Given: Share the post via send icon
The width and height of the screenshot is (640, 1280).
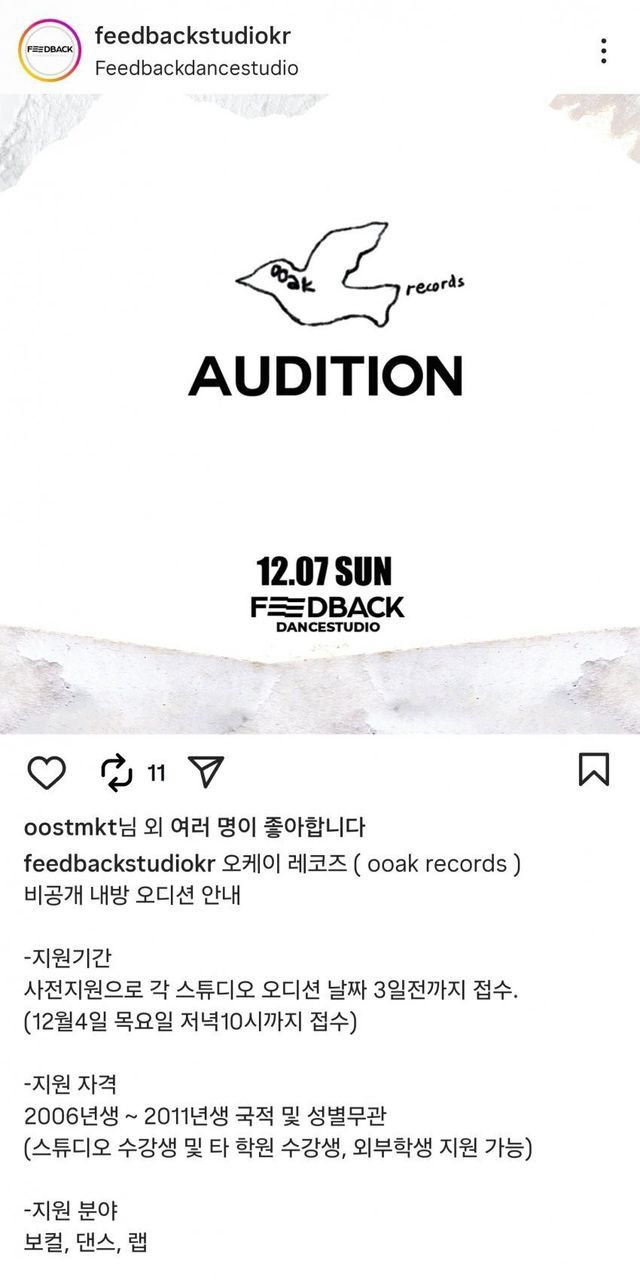Looking at the screenshot, I should [x=205, y=771].
